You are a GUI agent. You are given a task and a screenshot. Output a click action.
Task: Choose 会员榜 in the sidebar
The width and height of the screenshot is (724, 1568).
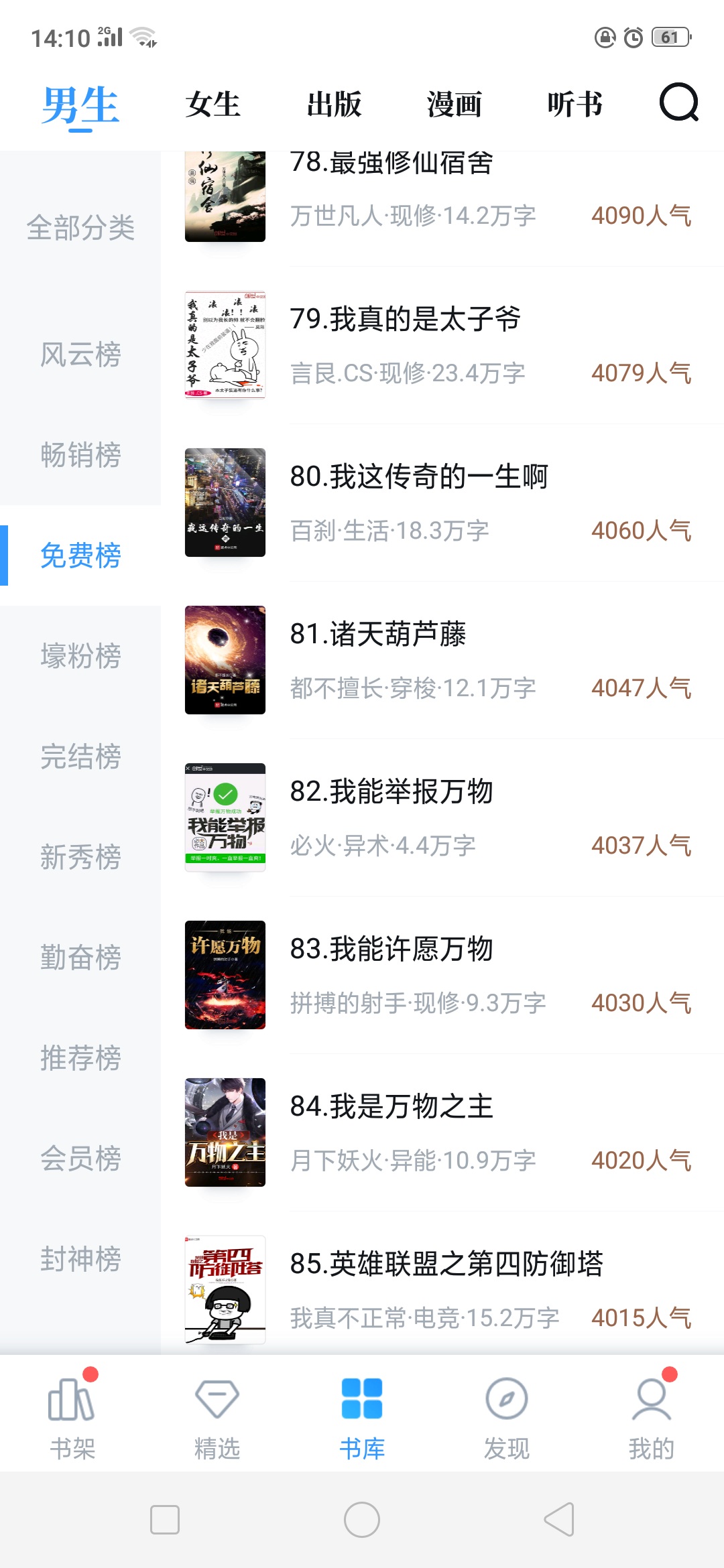coord(80,1159)
